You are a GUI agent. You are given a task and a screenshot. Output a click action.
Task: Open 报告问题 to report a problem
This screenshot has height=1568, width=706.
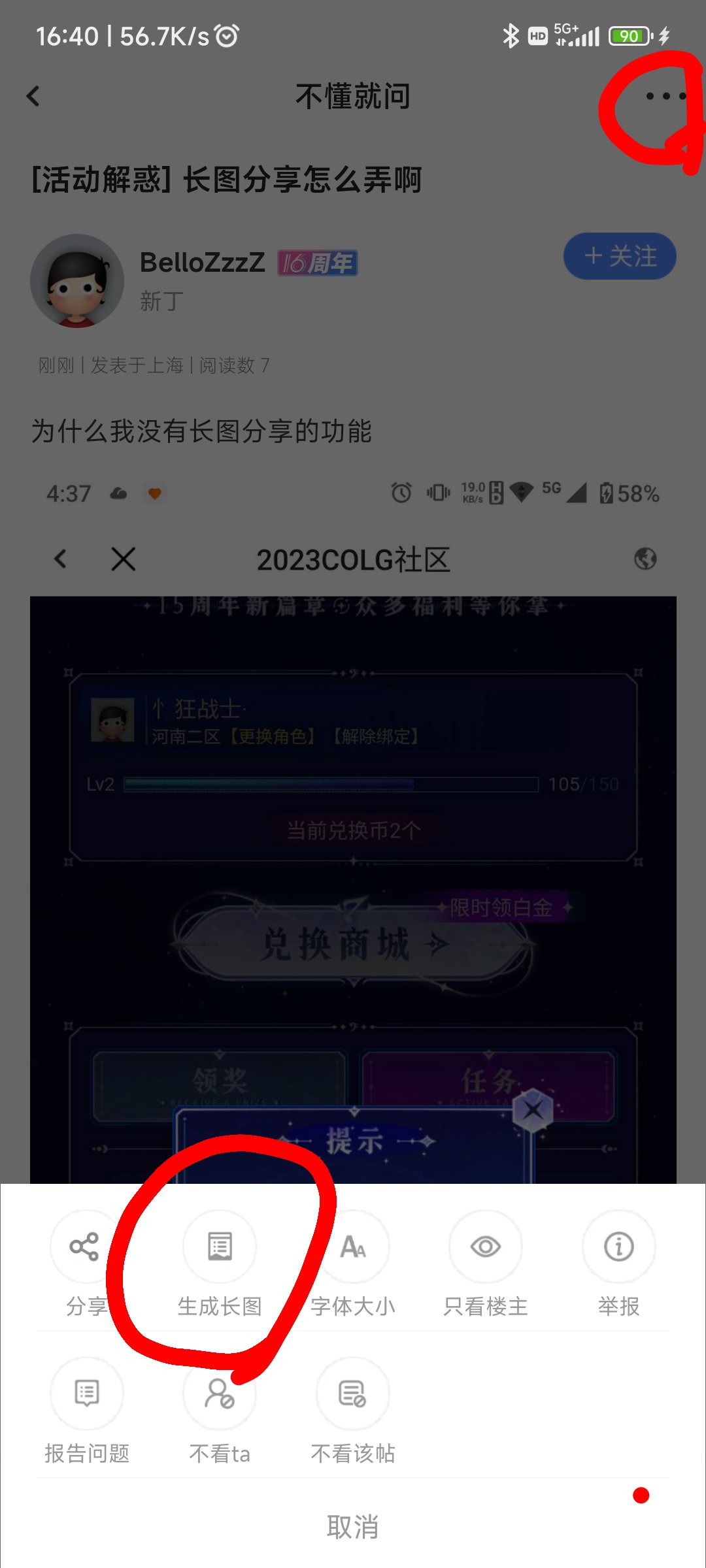86,1394
